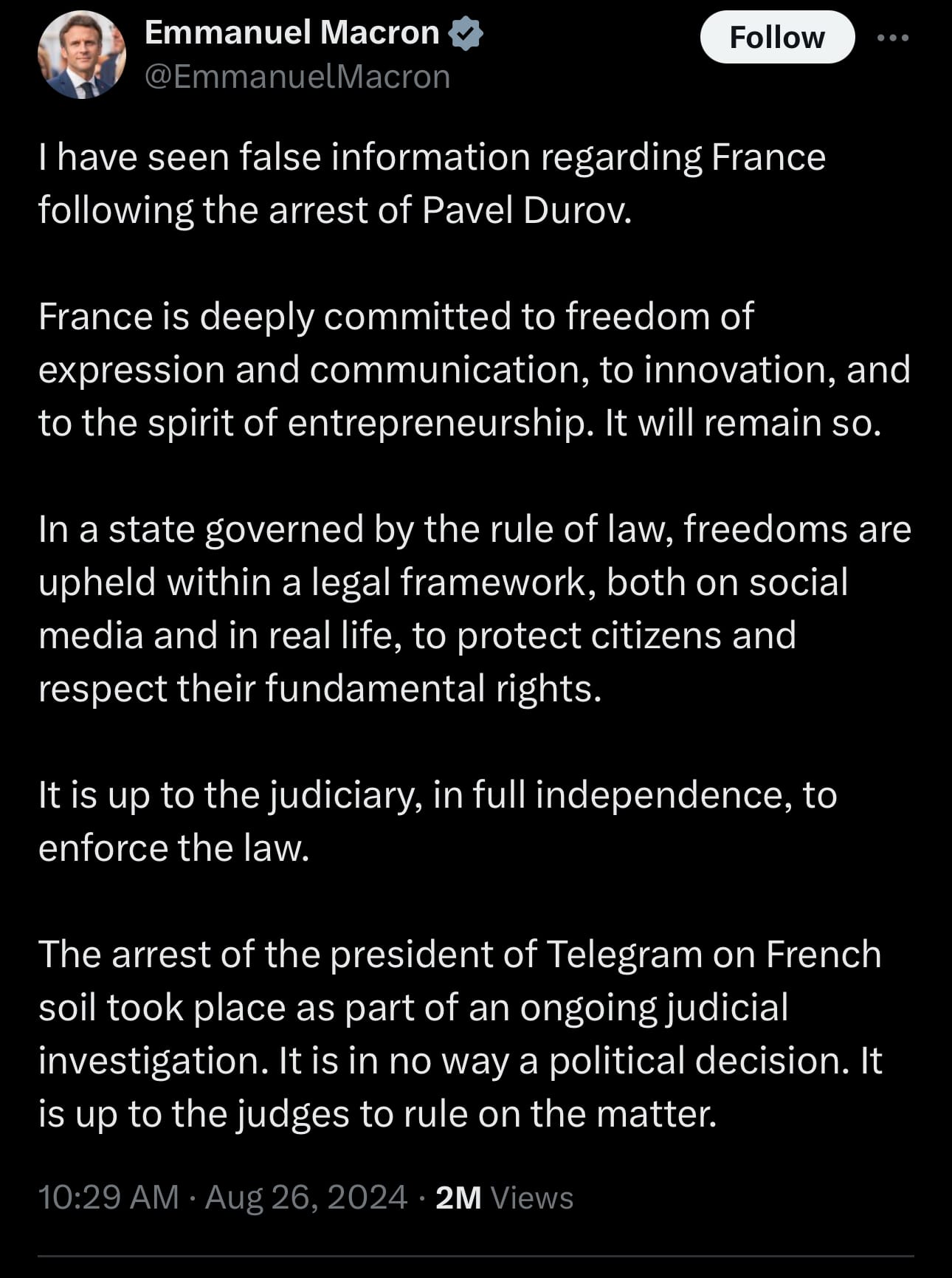Open the 10:29 AM Aug 26 timestamp
The image size is (952, 1278).
pyautogui.click(x=222, y=1197)
